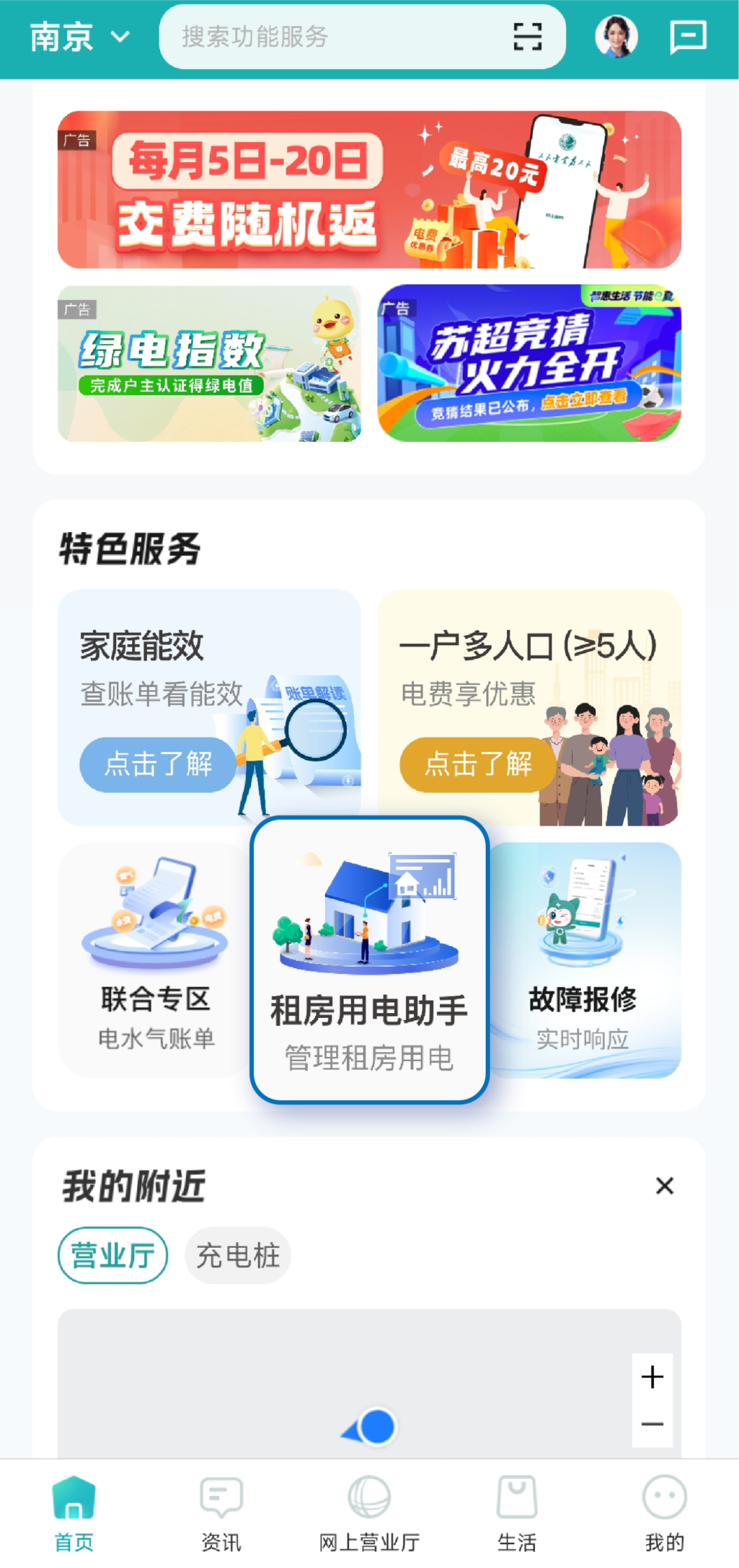
Task: Open the 南京 city dropdown
Action: click(x=79, y=37)
